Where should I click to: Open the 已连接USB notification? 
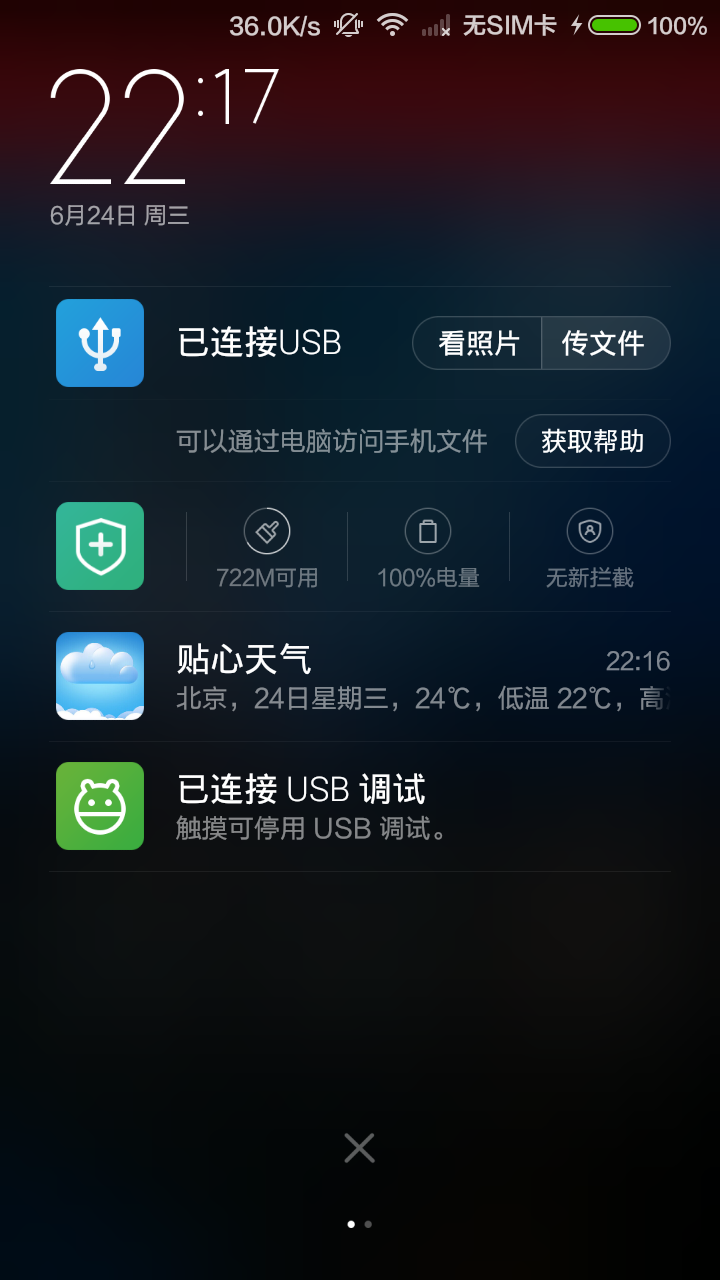click(258, 343)
